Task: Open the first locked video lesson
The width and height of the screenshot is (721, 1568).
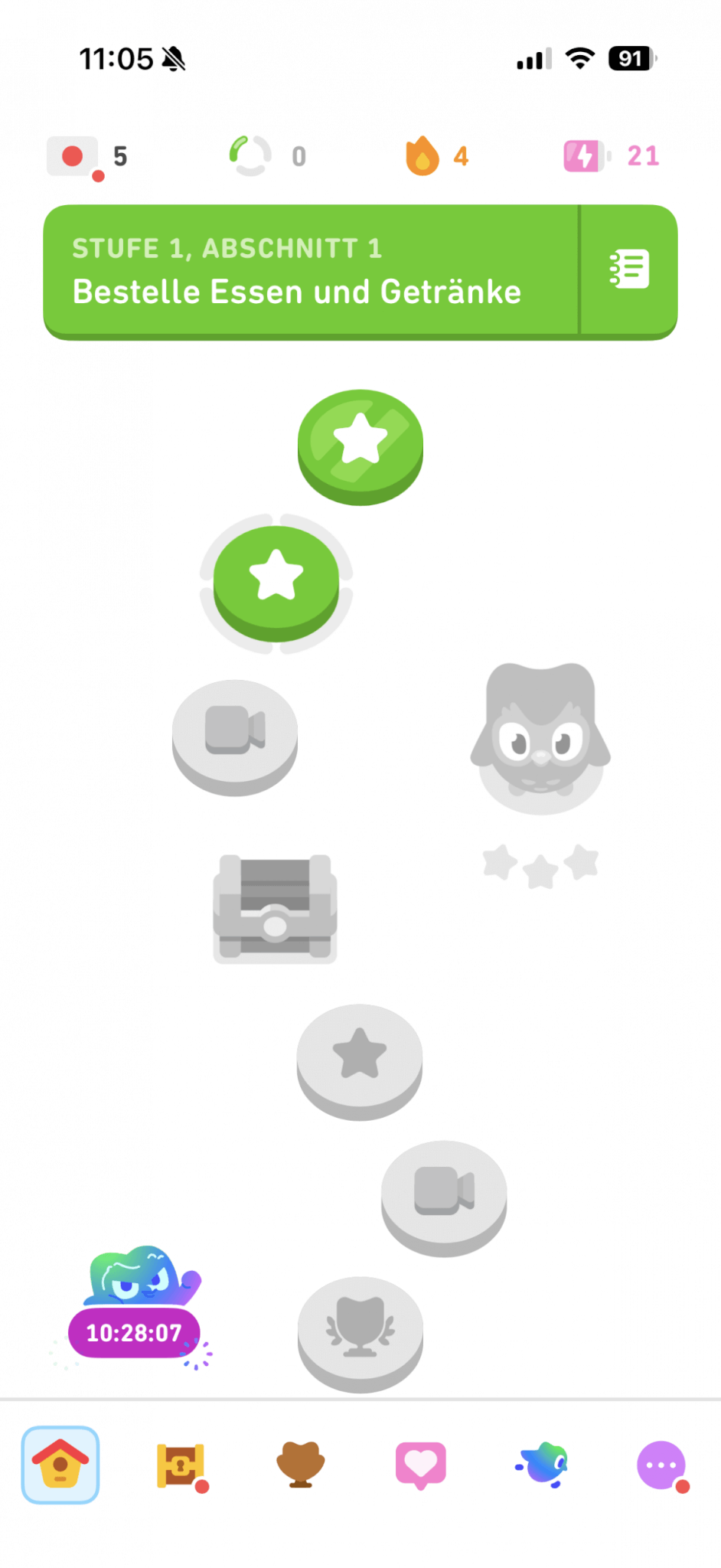Action: (x=235, y=733)
